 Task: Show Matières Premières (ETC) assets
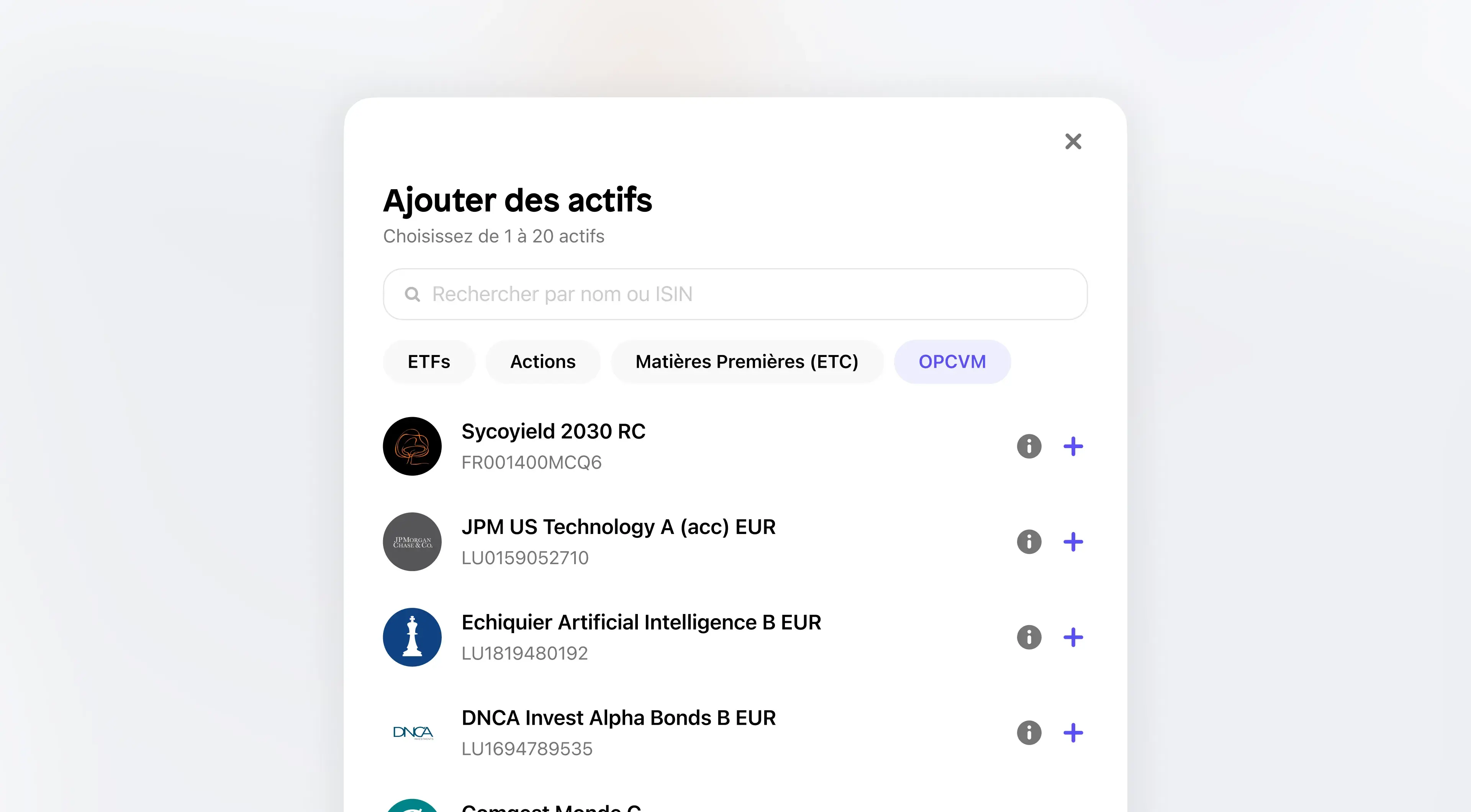tap(746, 362)
